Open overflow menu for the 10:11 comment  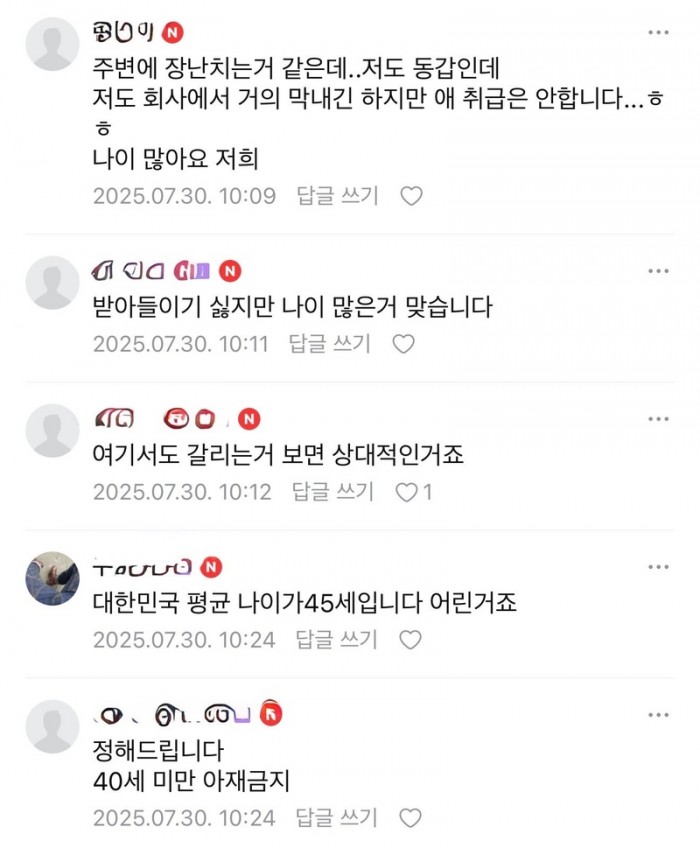[x=658, y=271]
